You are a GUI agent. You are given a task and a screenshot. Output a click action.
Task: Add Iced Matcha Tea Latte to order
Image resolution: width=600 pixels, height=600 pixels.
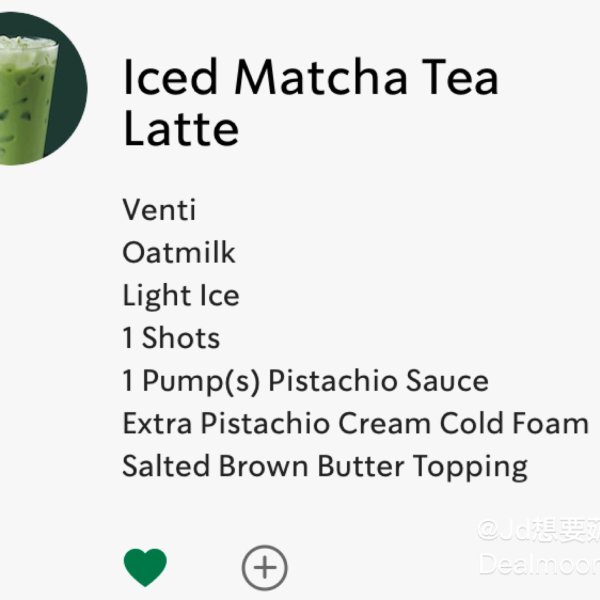pos(265,568)
